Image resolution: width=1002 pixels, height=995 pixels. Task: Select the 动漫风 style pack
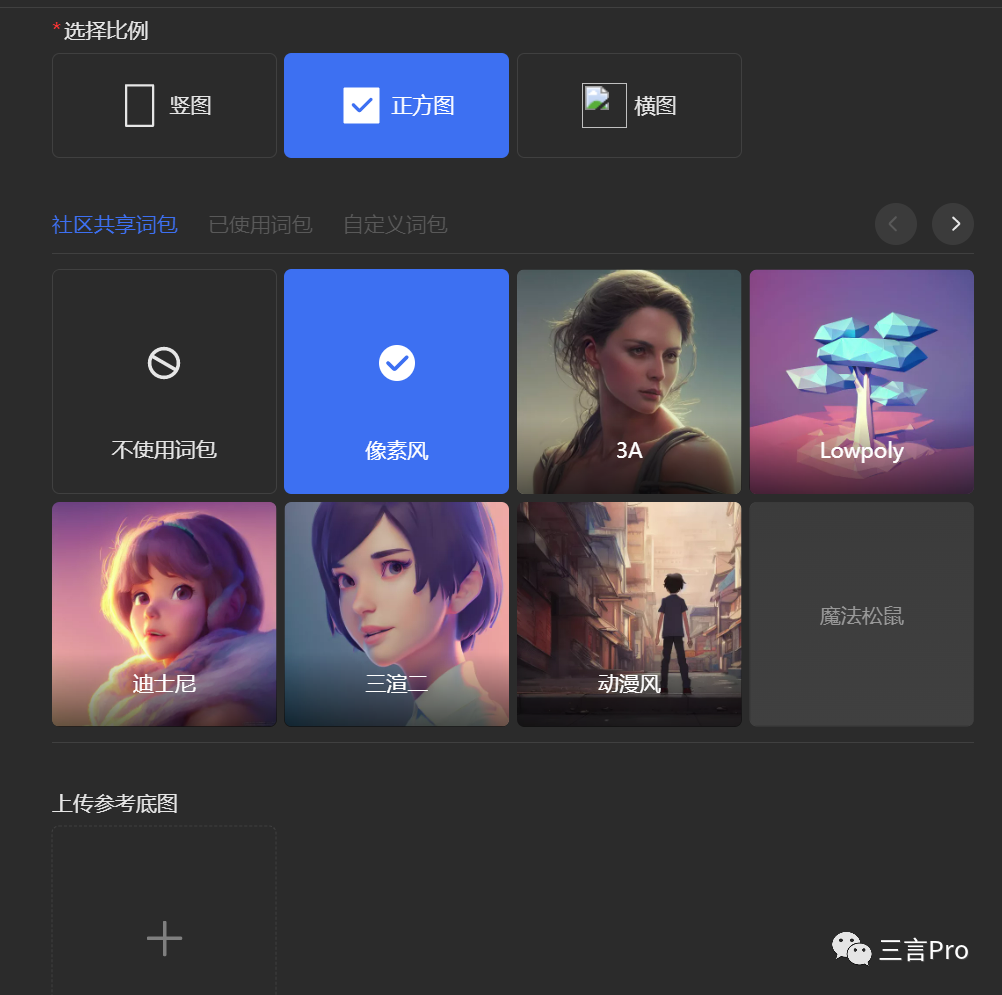point(629,614)
